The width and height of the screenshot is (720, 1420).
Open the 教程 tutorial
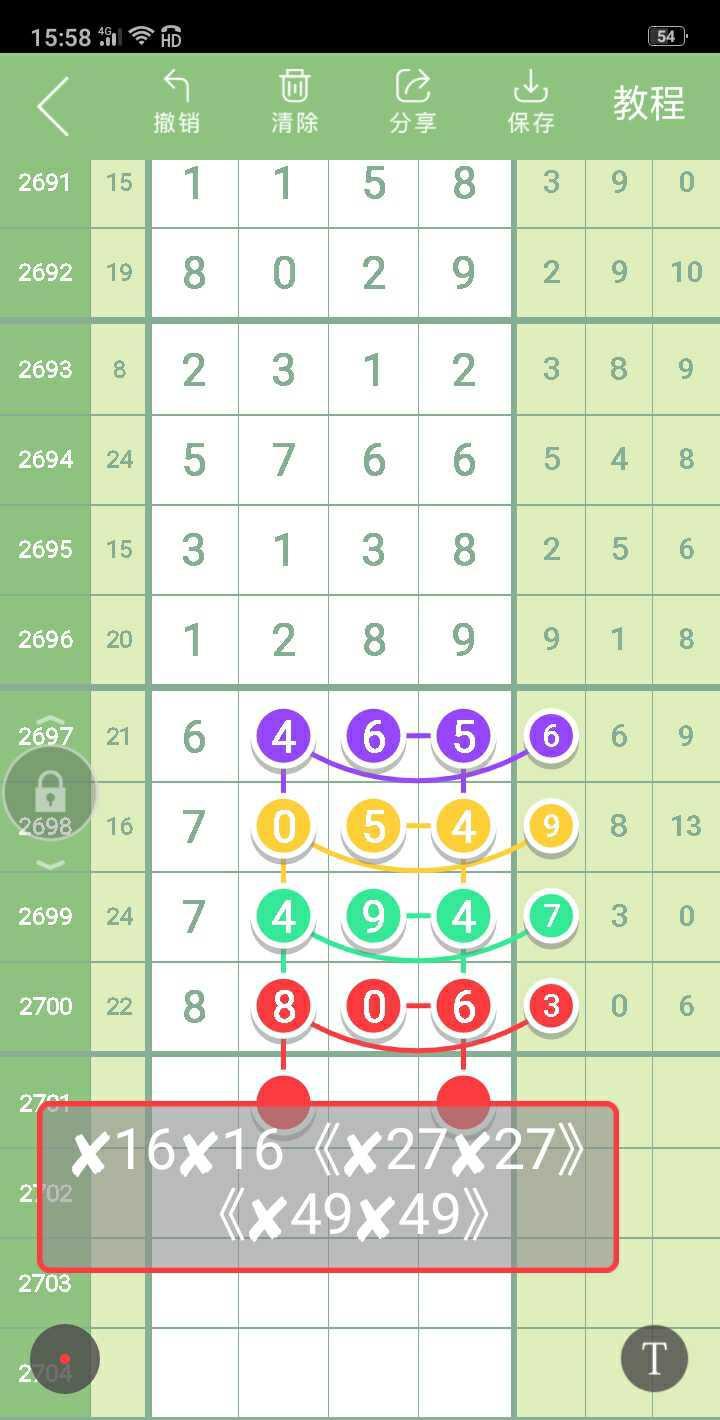tap(649, 104)
